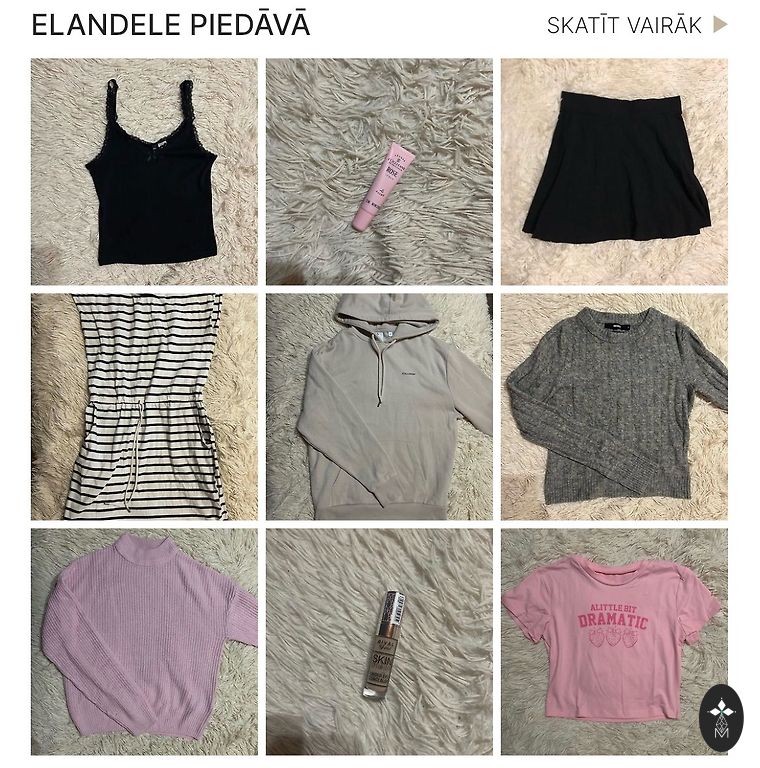Viewport: 760px width, 768px height.
Task: Open the pink knit sweater listing
Action: click(144, 641)
